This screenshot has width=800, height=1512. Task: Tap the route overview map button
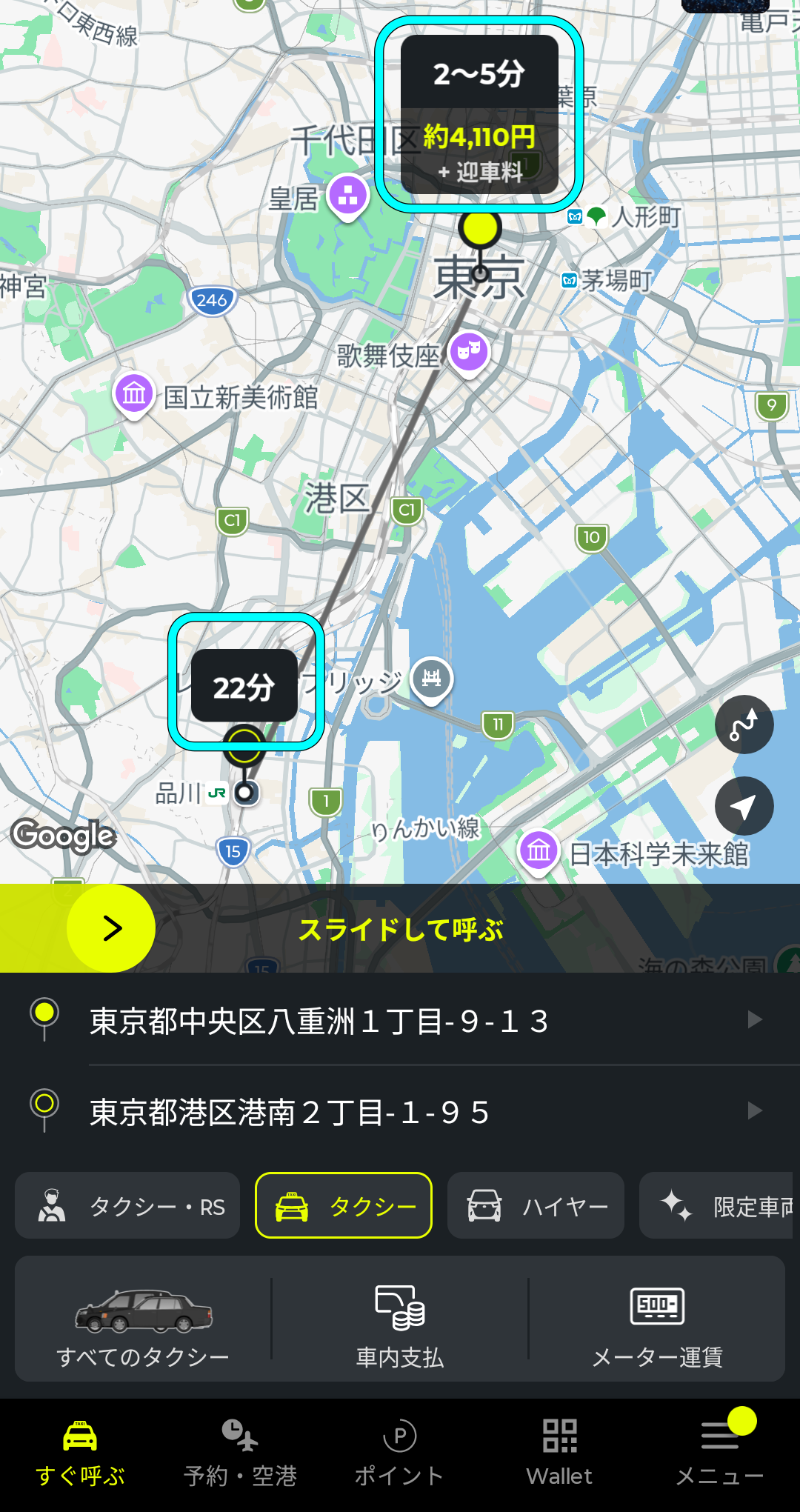click(x=744, y=725)
